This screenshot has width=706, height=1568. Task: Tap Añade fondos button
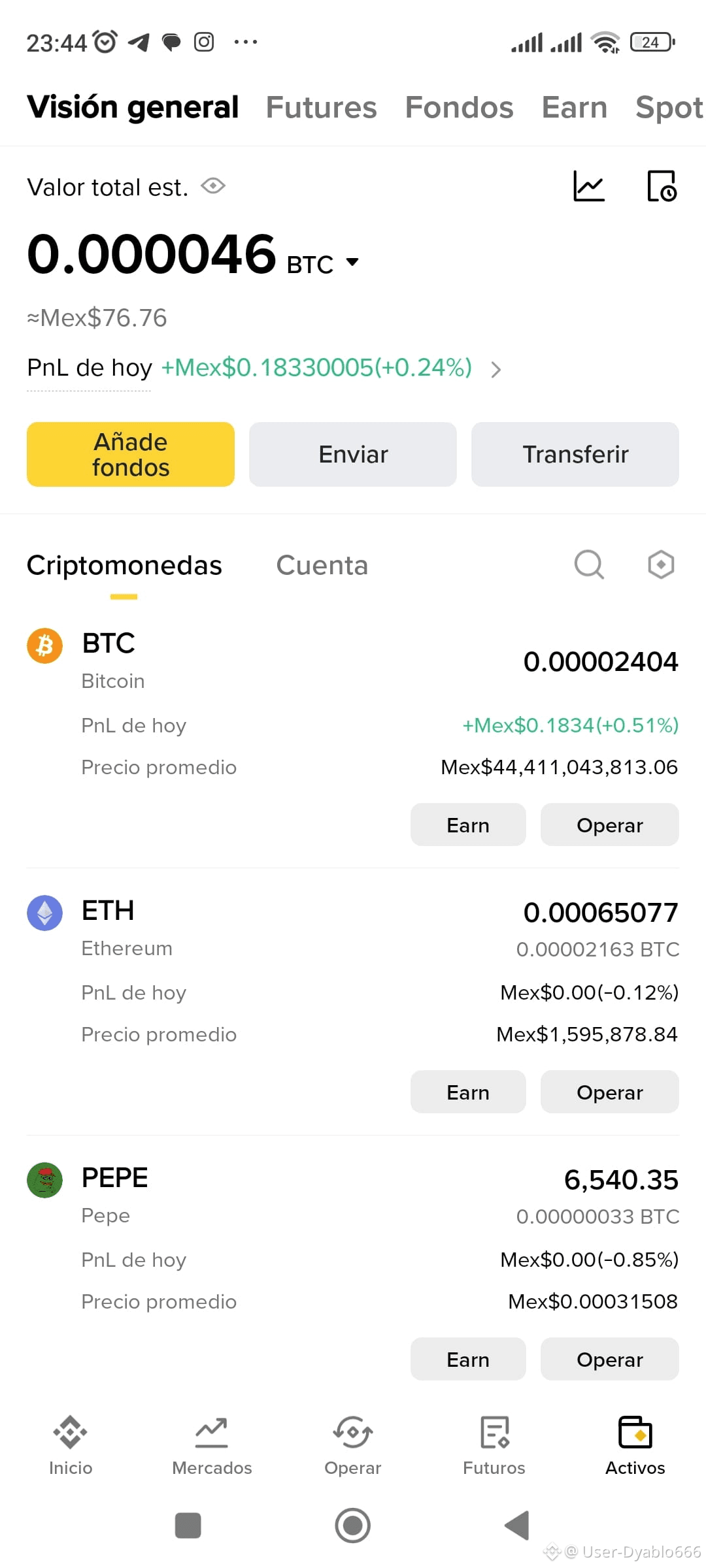(x=131, y=455)
